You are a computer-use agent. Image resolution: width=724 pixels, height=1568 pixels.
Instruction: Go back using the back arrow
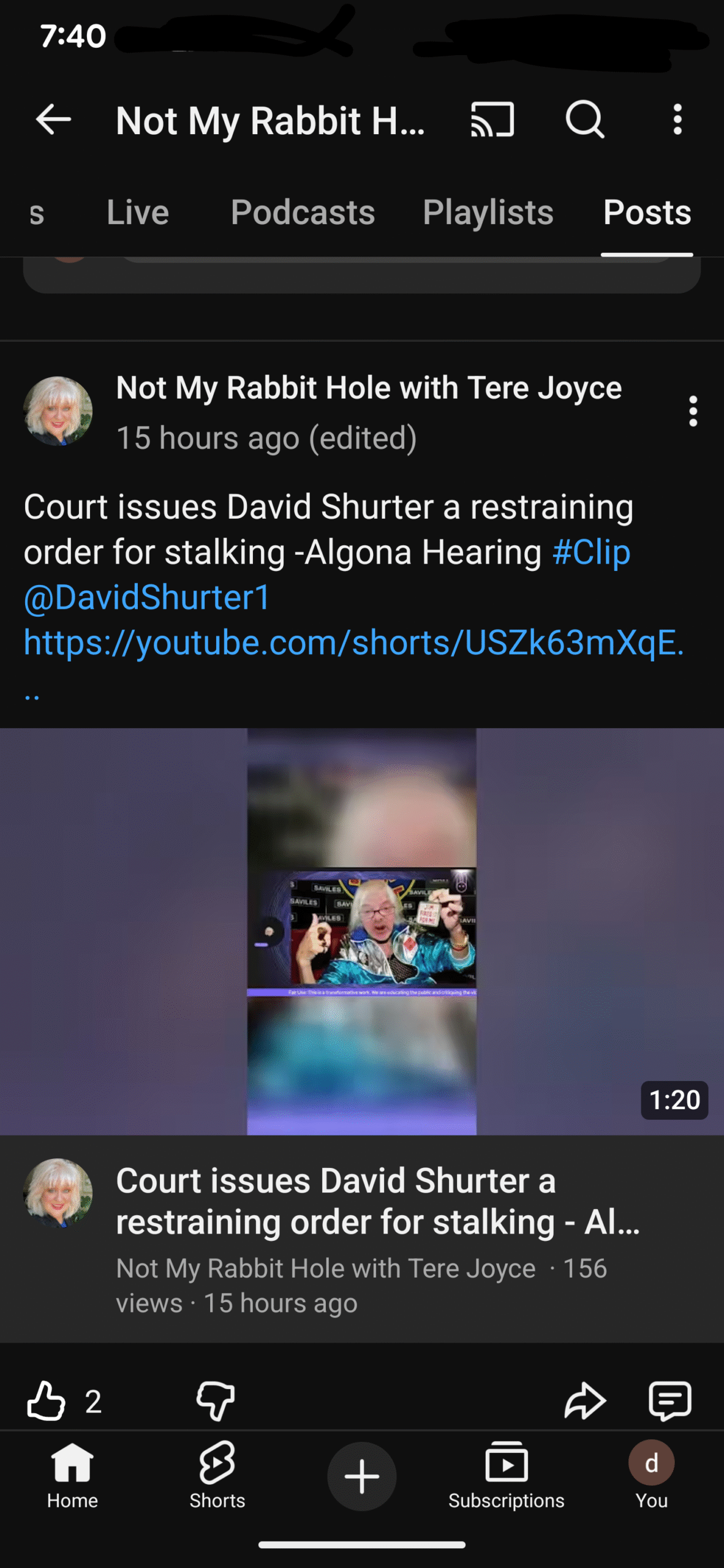[x=53, y=119]
